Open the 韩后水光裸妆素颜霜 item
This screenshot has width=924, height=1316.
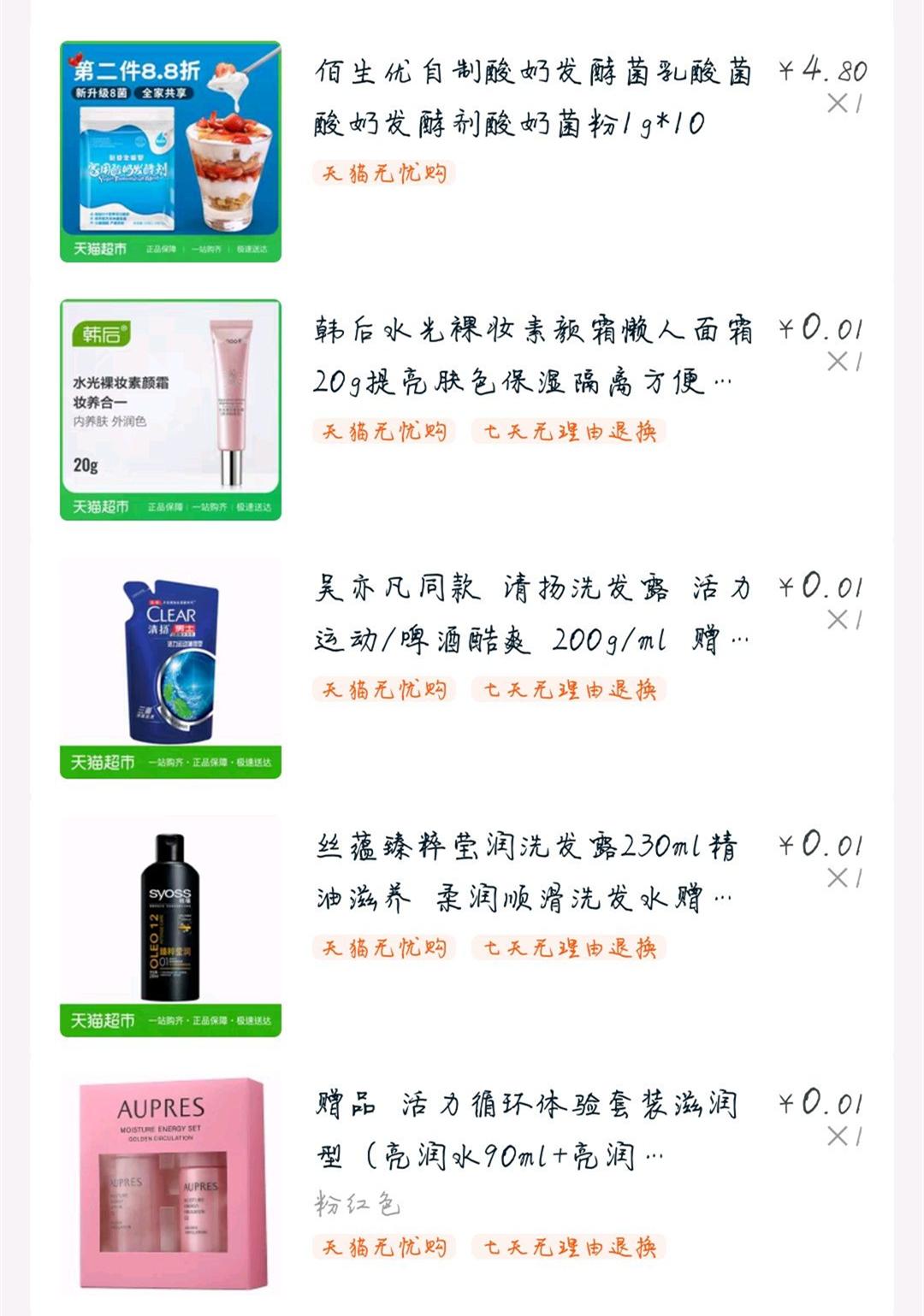click(x=532, y=355)
